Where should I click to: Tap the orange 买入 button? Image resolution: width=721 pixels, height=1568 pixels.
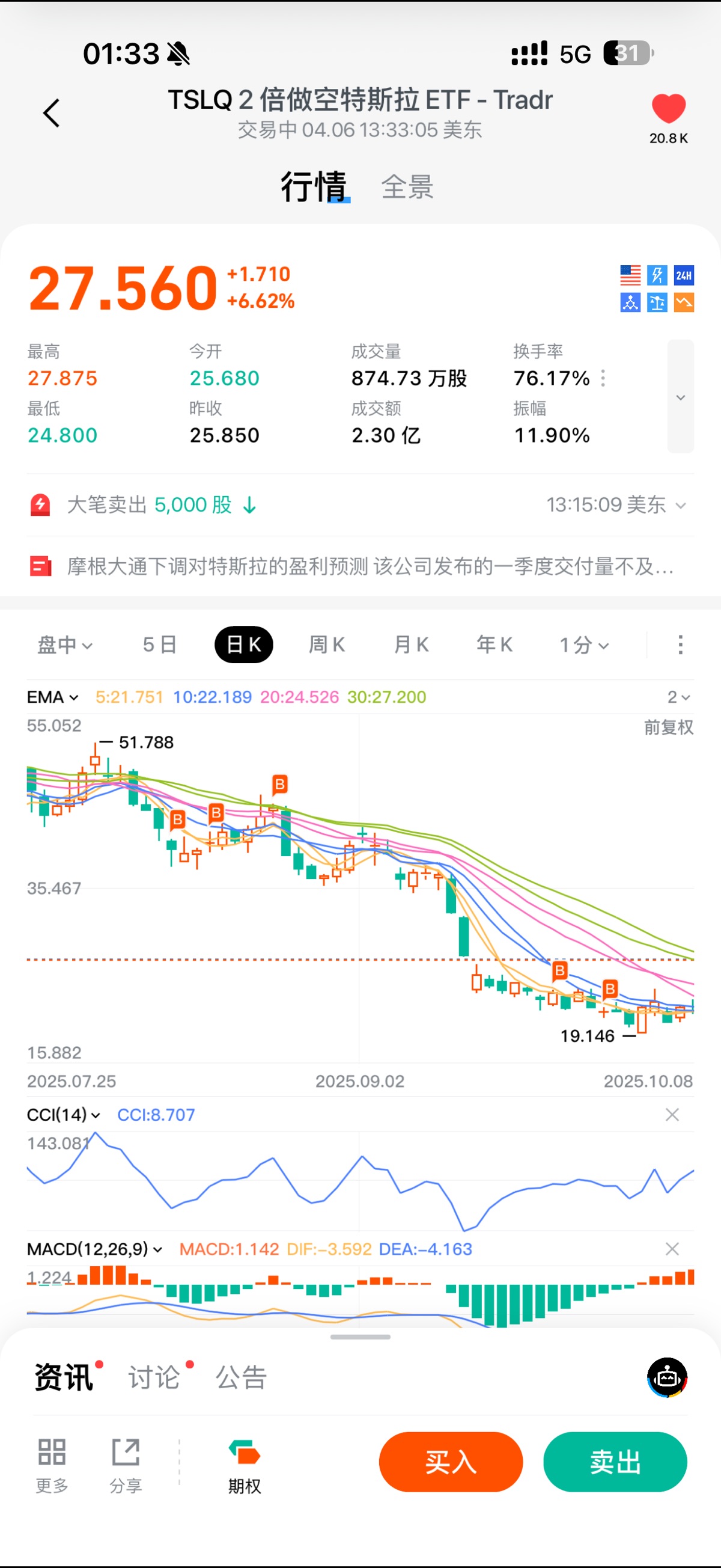tap(450, 1462)
